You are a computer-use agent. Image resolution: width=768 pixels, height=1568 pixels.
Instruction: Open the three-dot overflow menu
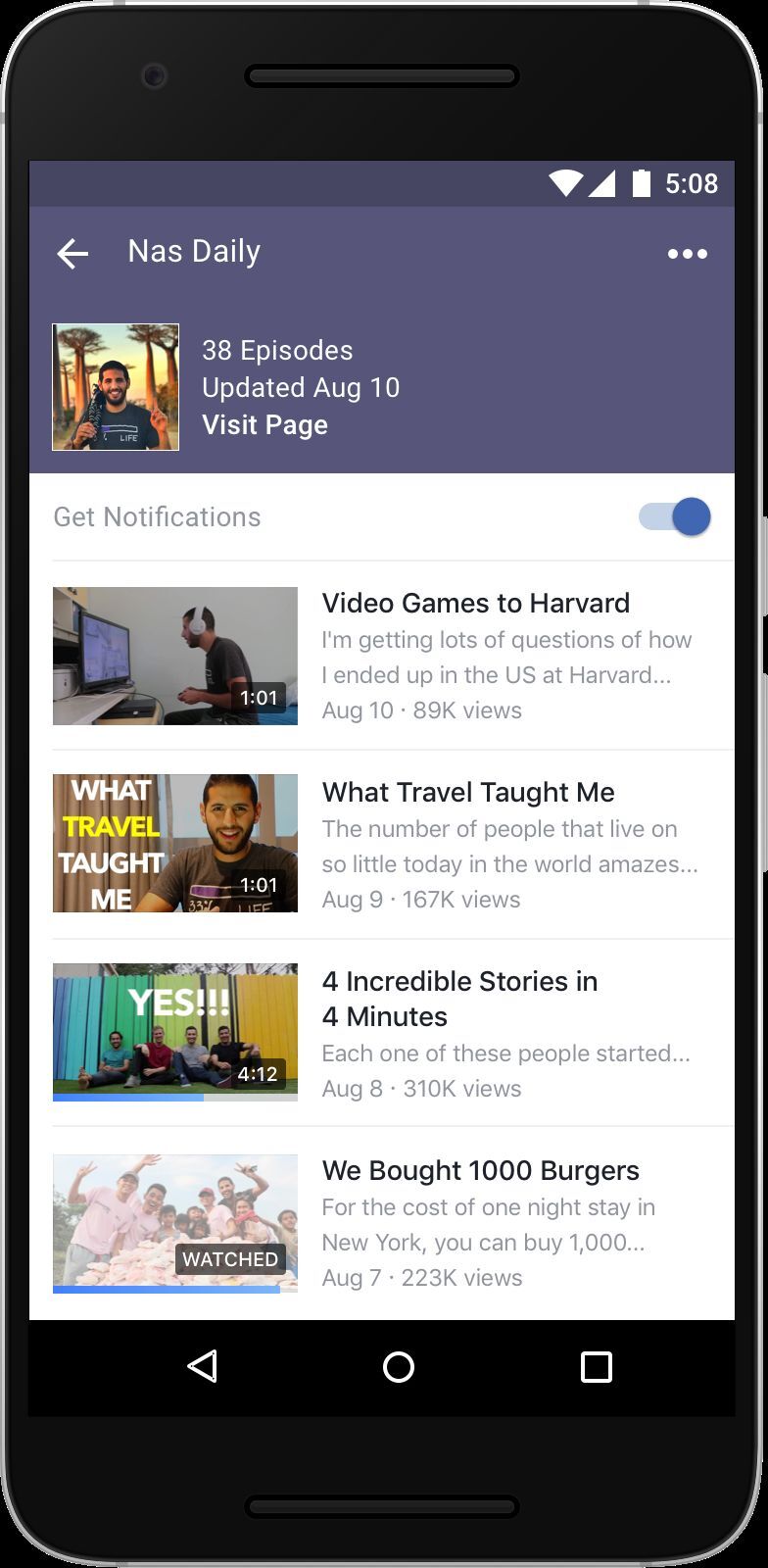(687, 254)
